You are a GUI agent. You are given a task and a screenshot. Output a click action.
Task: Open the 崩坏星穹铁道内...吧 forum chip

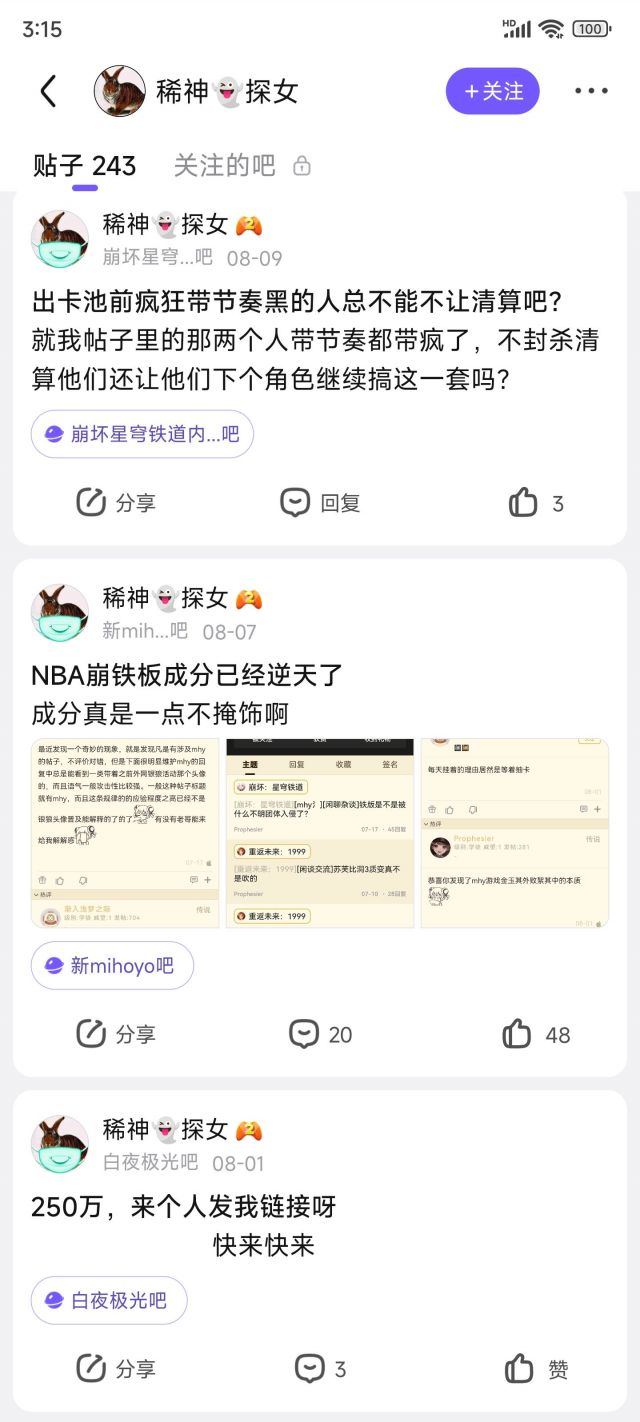(x=142, y=434)
